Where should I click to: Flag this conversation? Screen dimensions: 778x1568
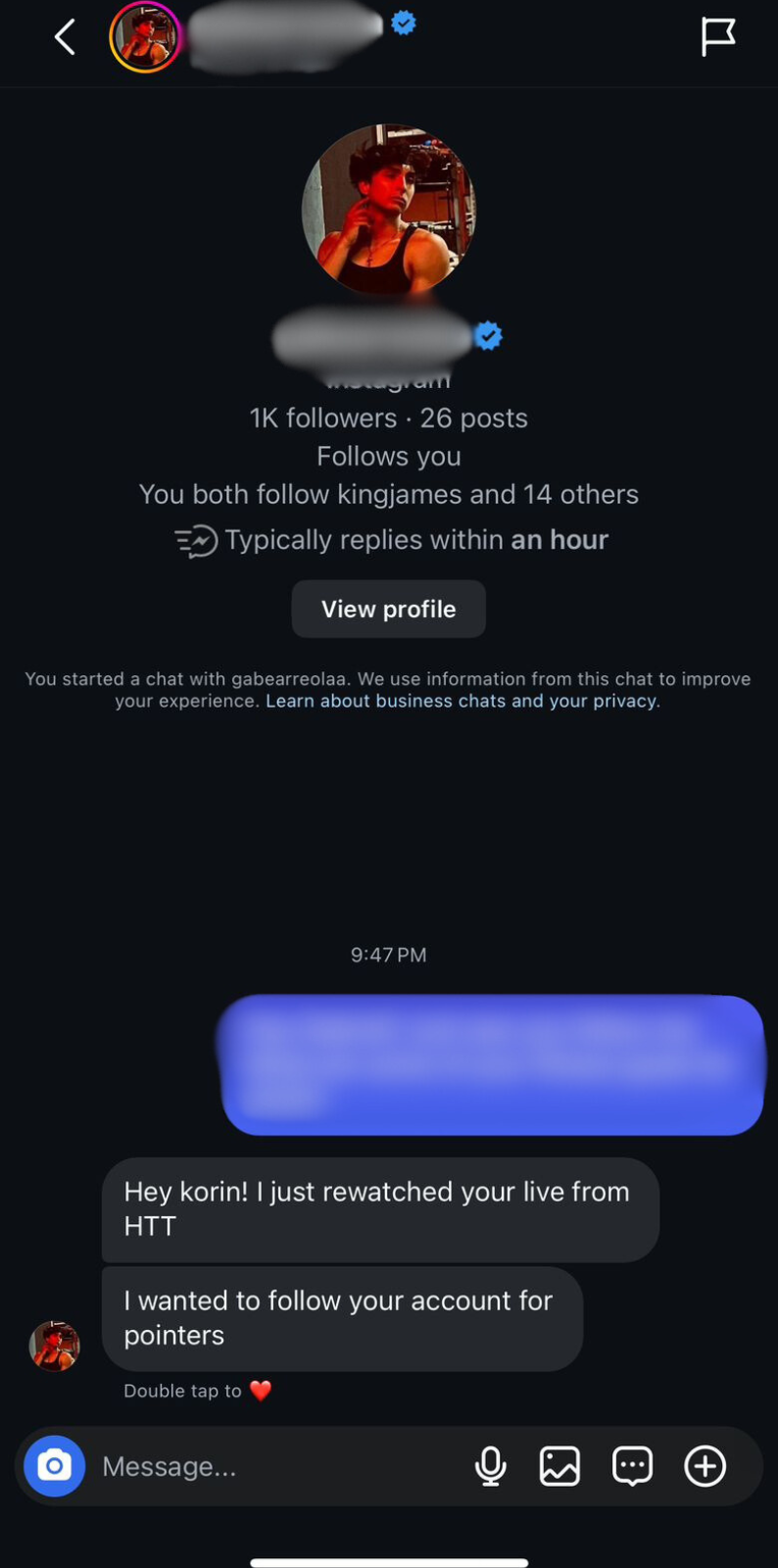717,37
